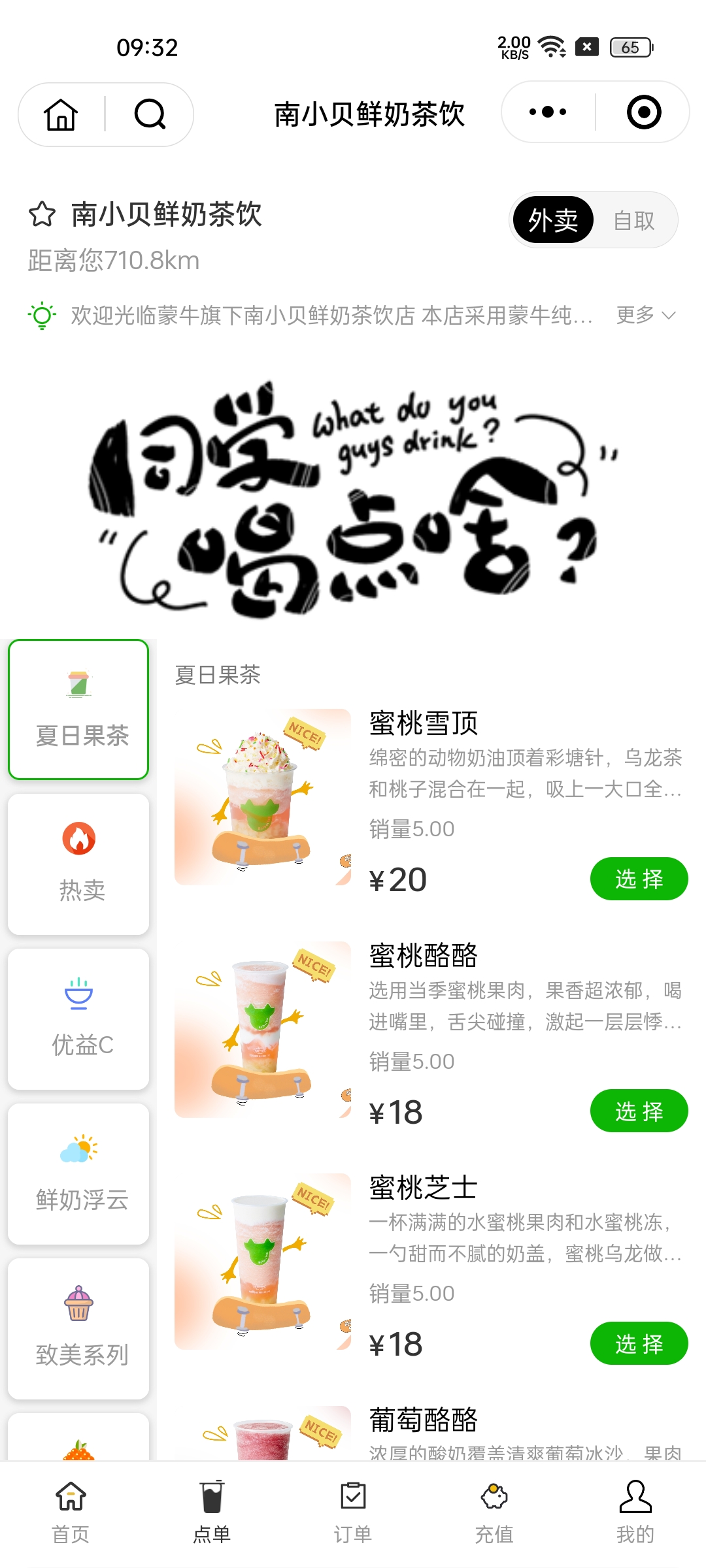Choose options for 蜜桃酪酪
This screenshot has width=706, height=1568.
tap(639, 1111)
